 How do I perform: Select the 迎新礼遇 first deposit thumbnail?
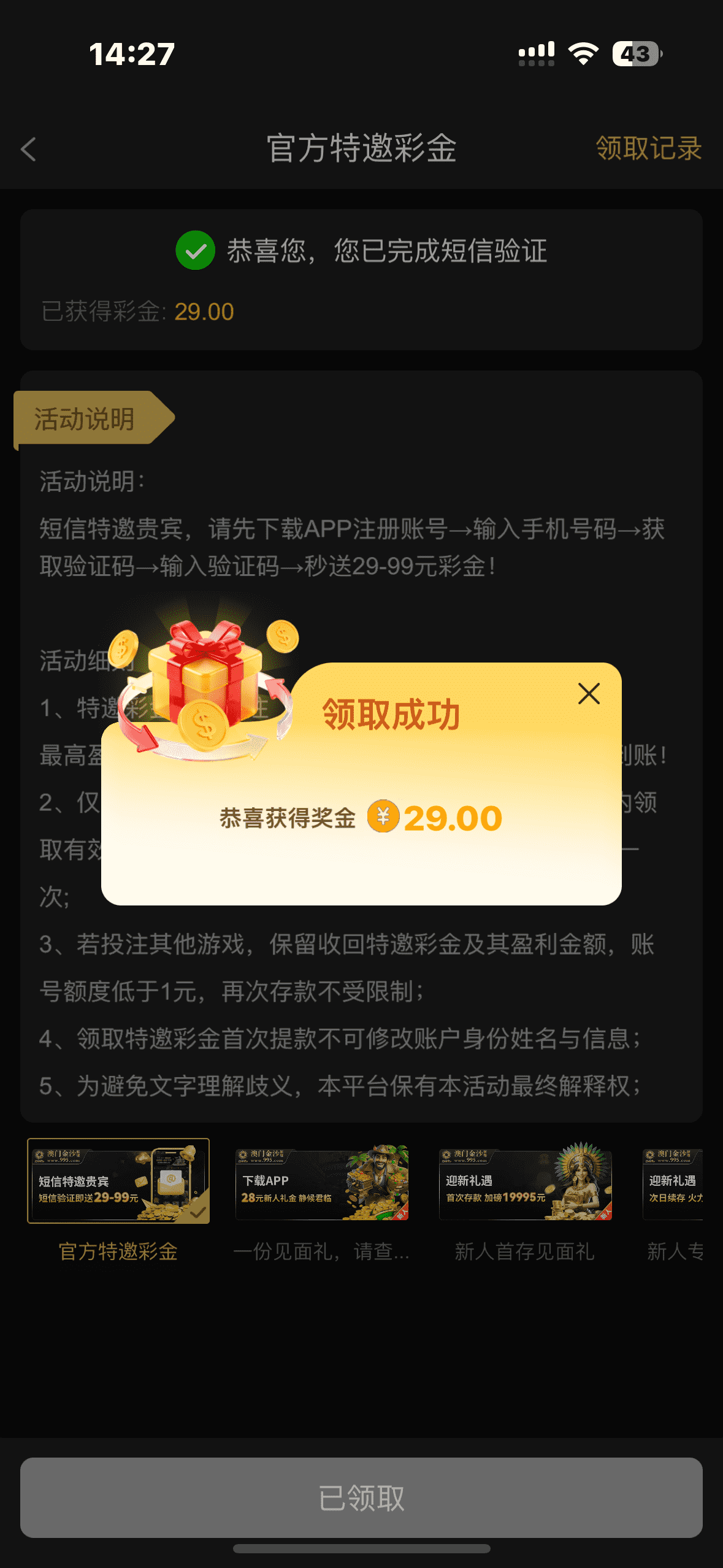[525, 1184]
